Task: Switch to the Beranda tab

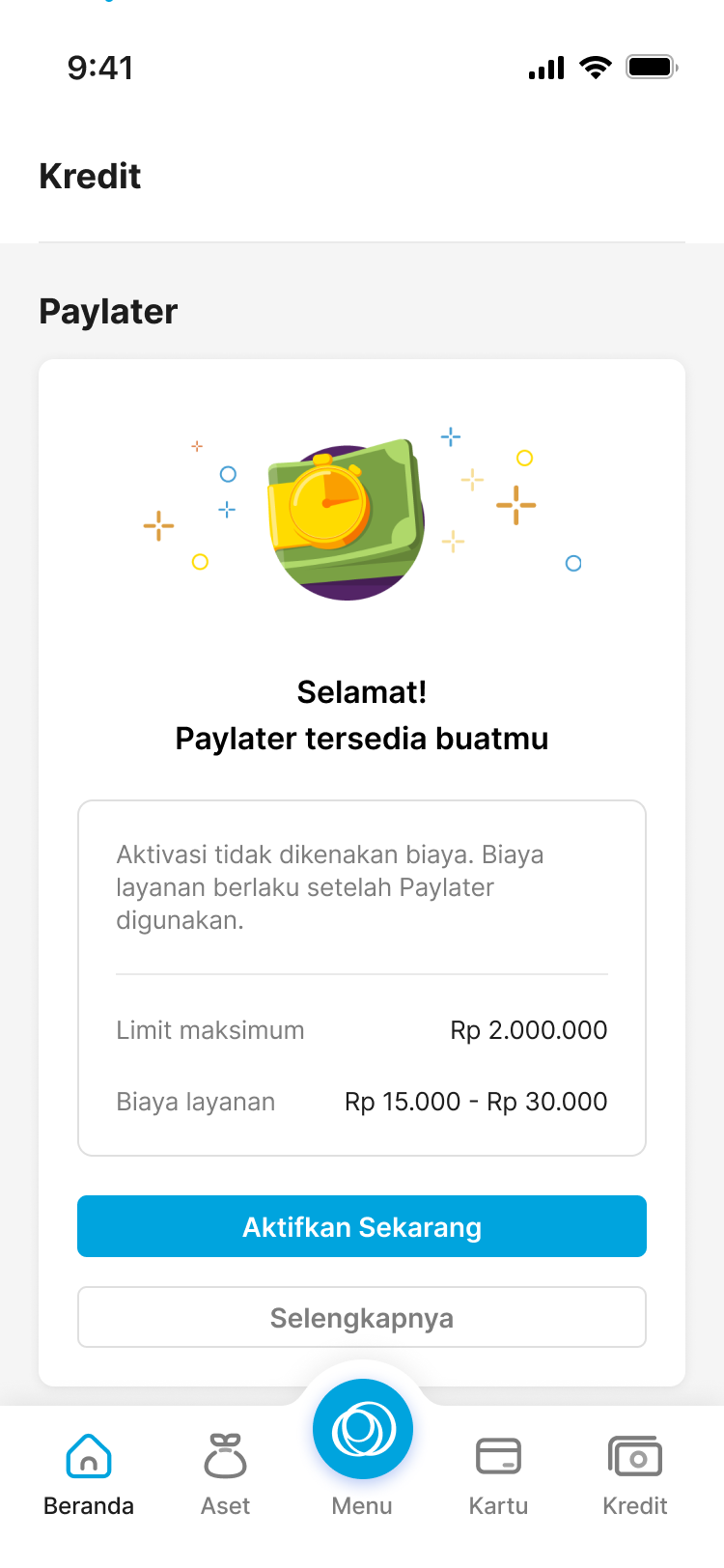Action: (89, 1474)
